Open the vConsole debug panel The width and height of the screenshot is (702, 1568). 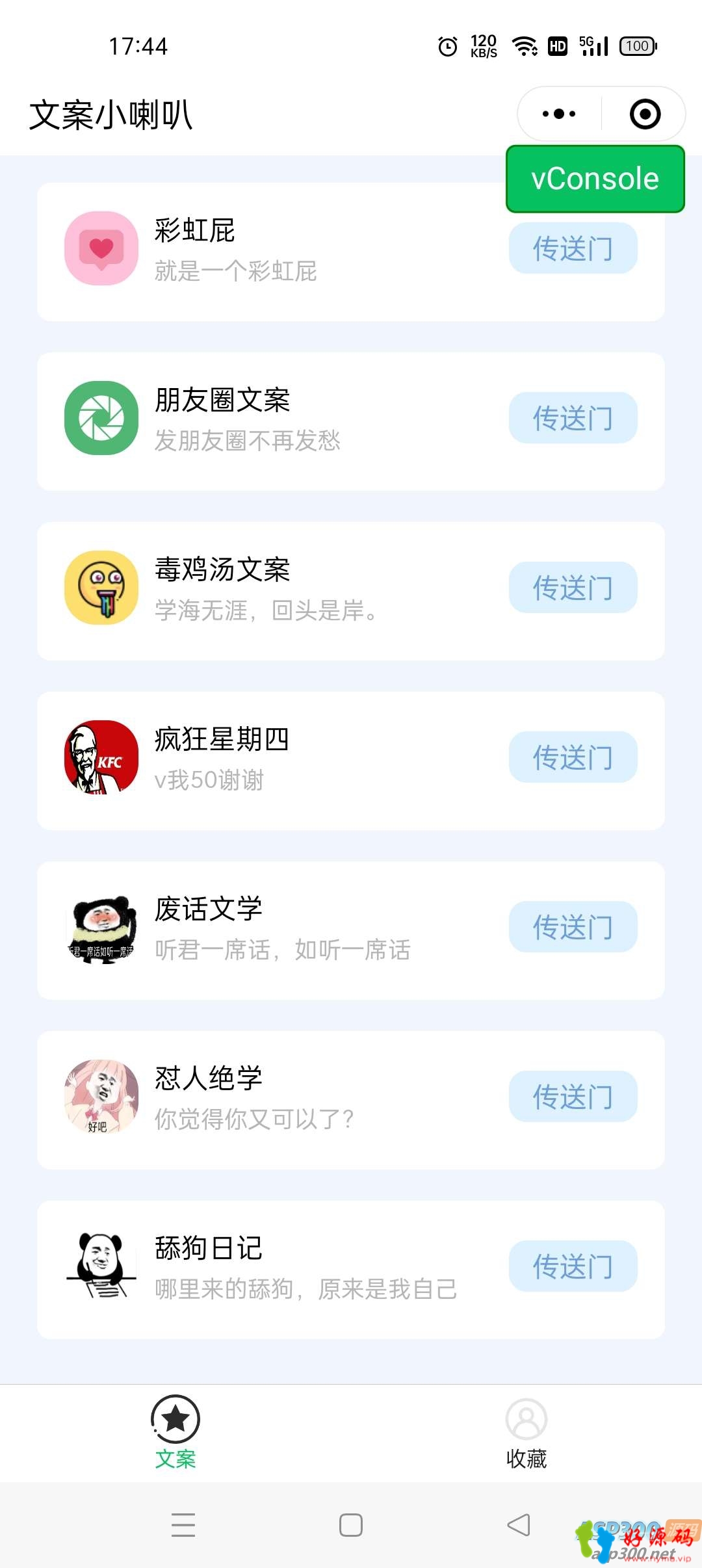click(595, 179)
